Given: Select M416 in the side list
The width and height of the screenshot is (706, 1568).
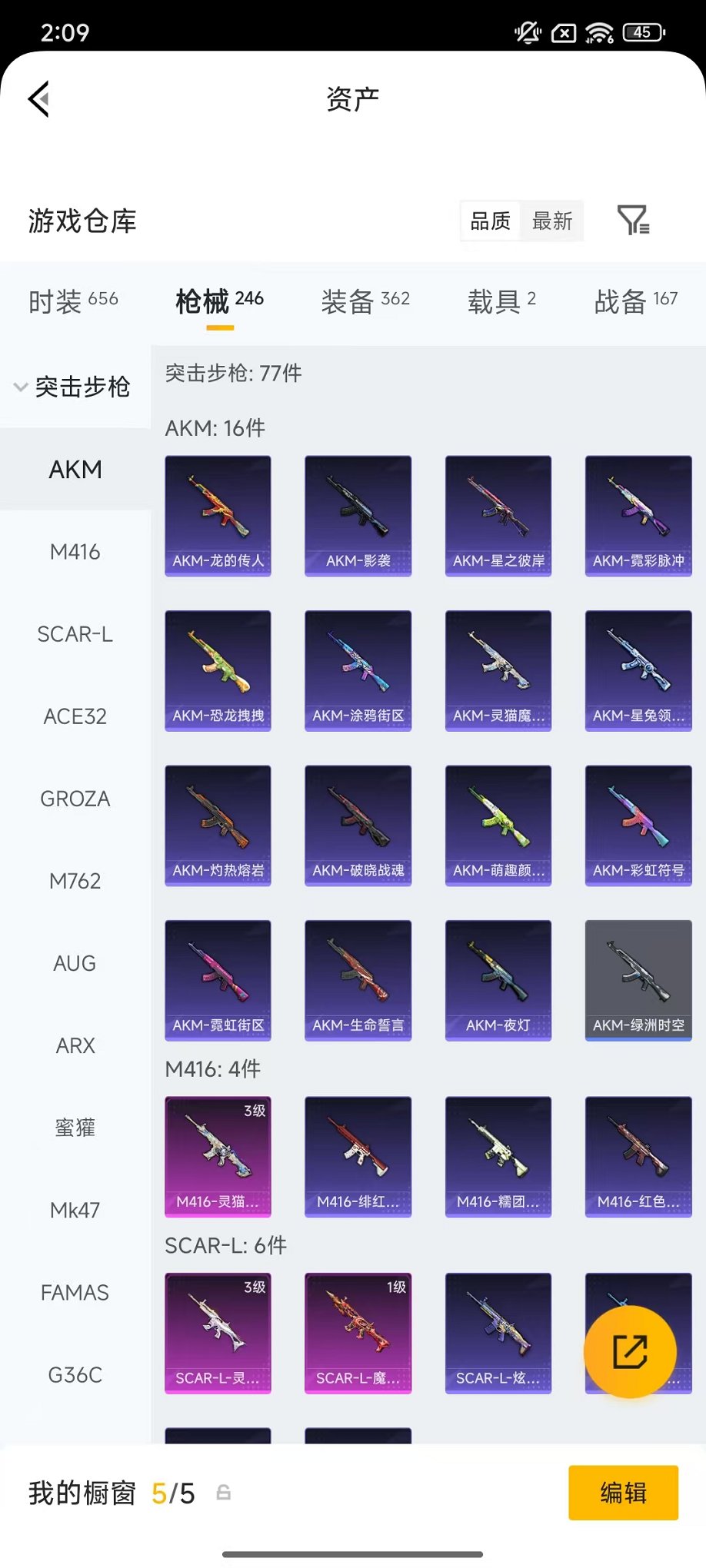Looking at the screenshot, I should (75, 552).
